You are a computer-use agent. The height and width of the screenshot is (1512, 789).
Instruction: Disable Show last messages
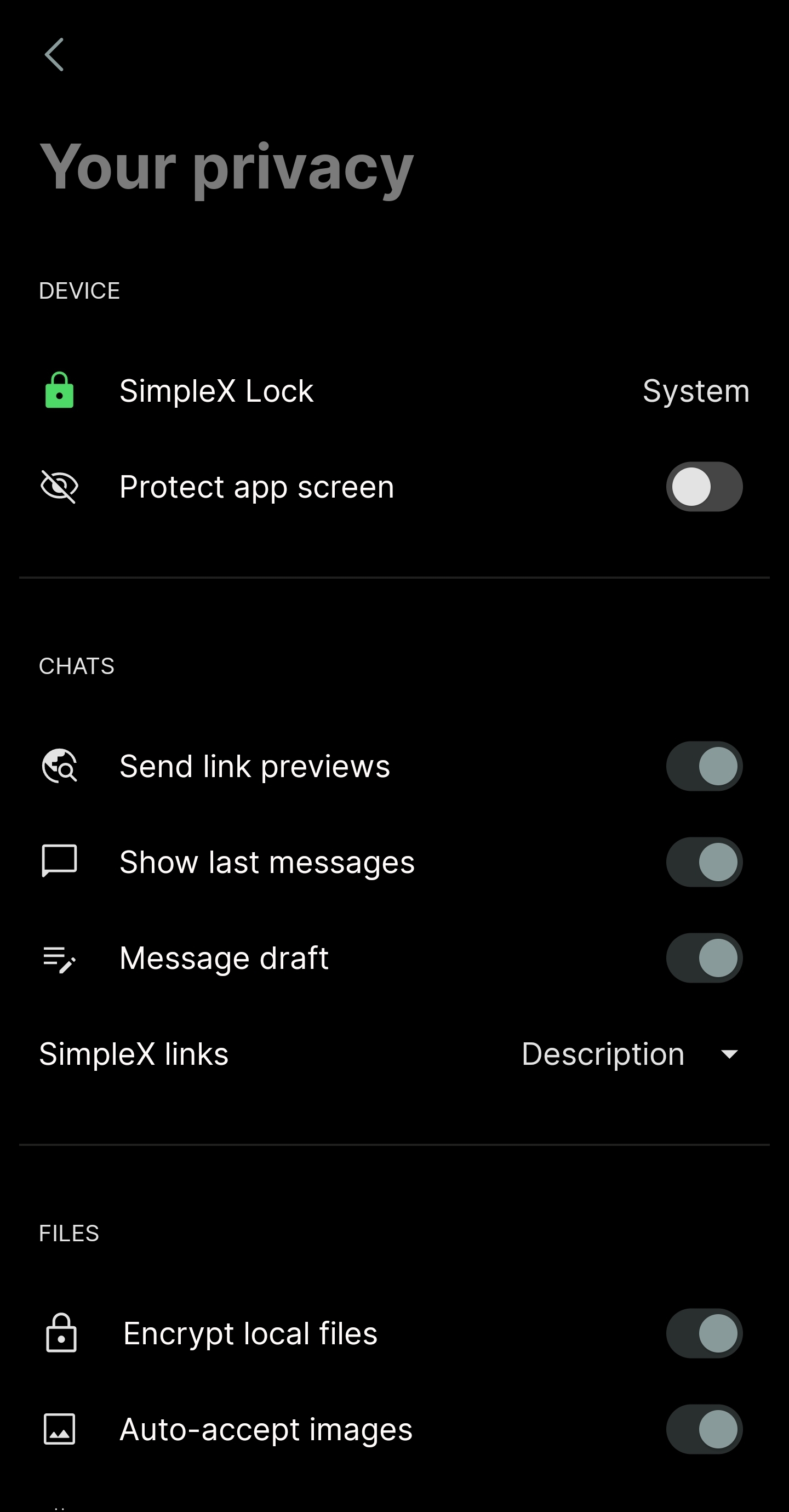(704, 861)
